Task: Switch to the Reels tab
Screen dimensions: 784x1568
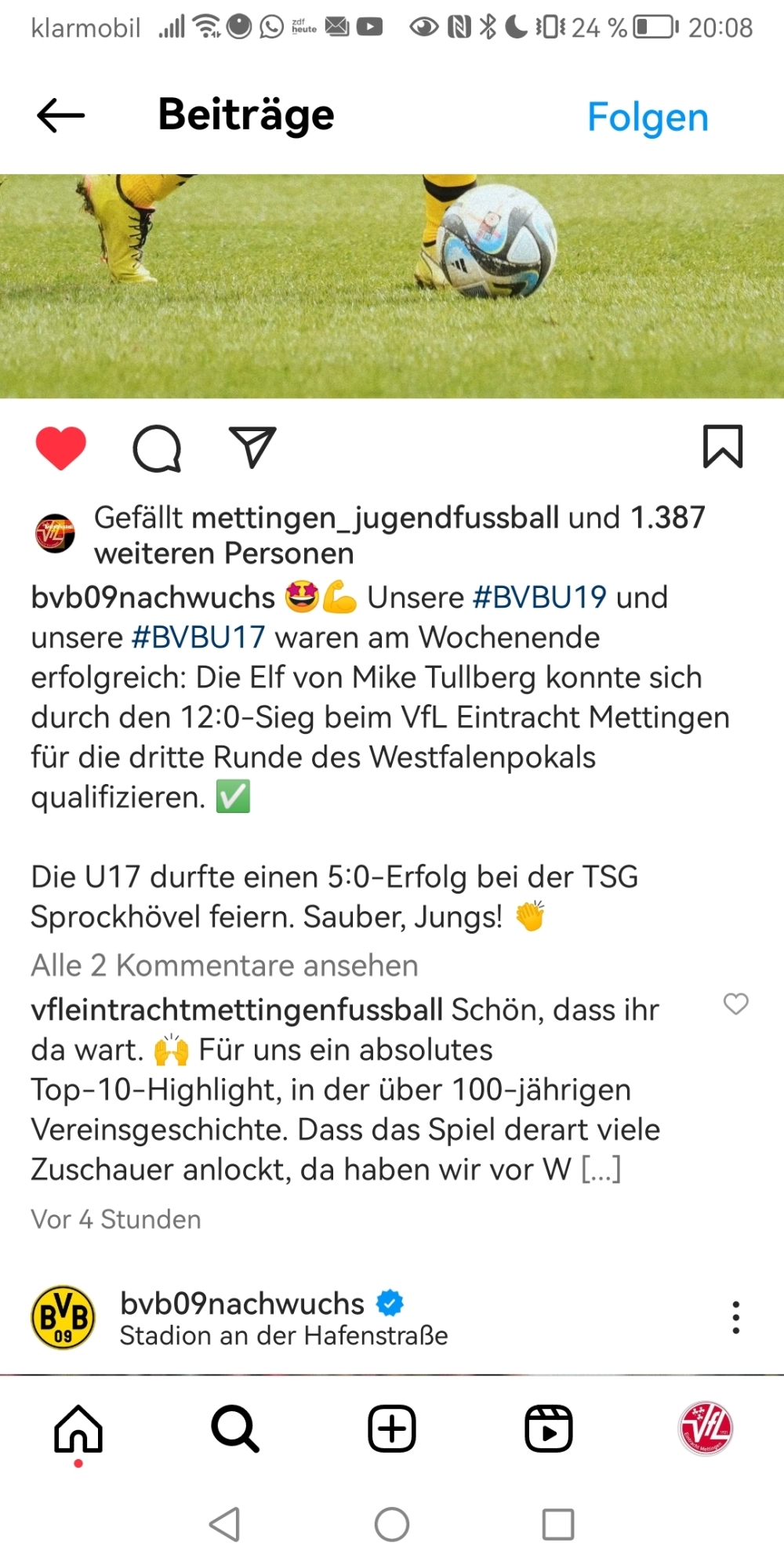Action: [549, 1428]
